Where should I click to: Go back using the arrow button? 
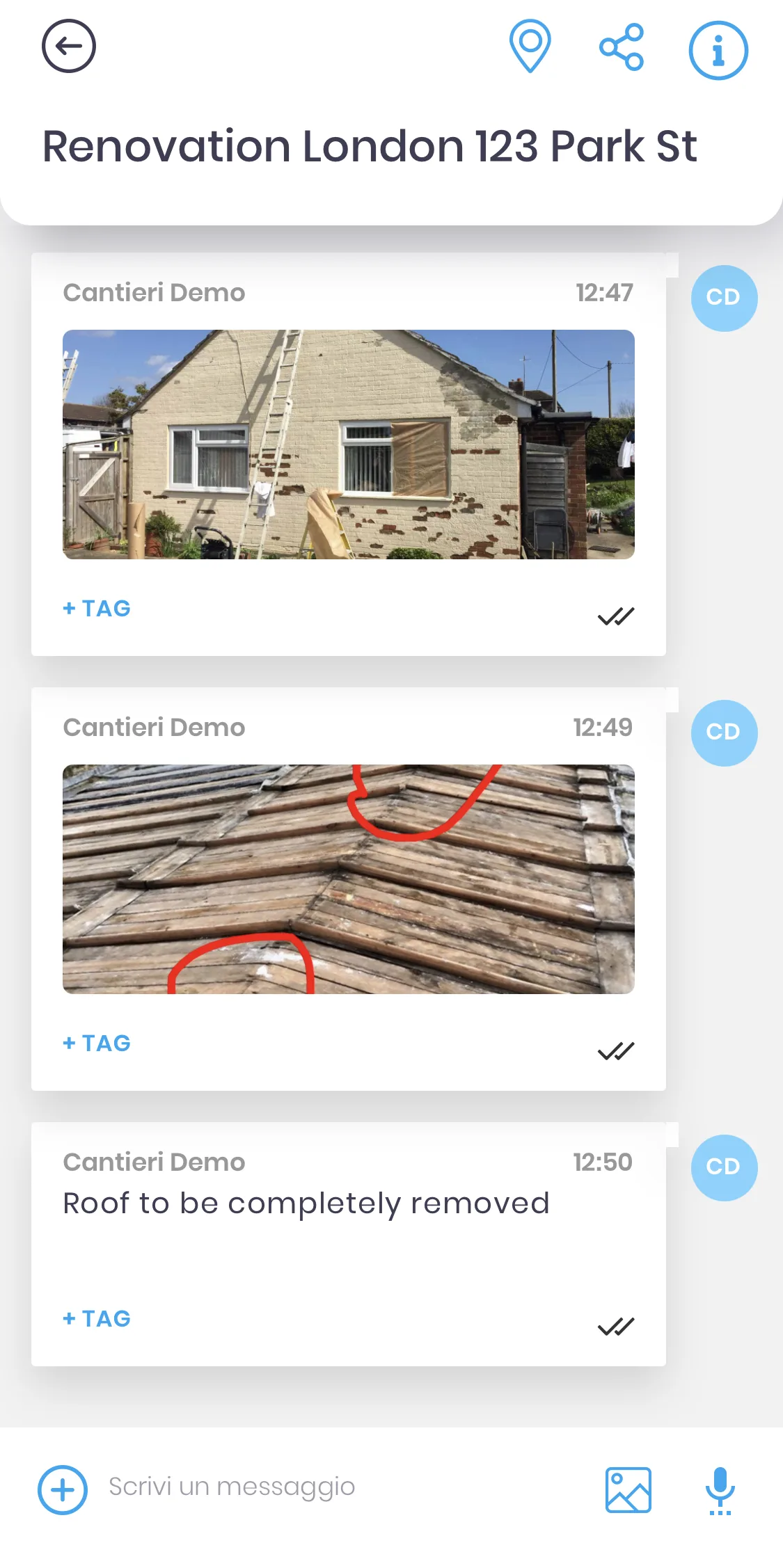pos(68,47)
